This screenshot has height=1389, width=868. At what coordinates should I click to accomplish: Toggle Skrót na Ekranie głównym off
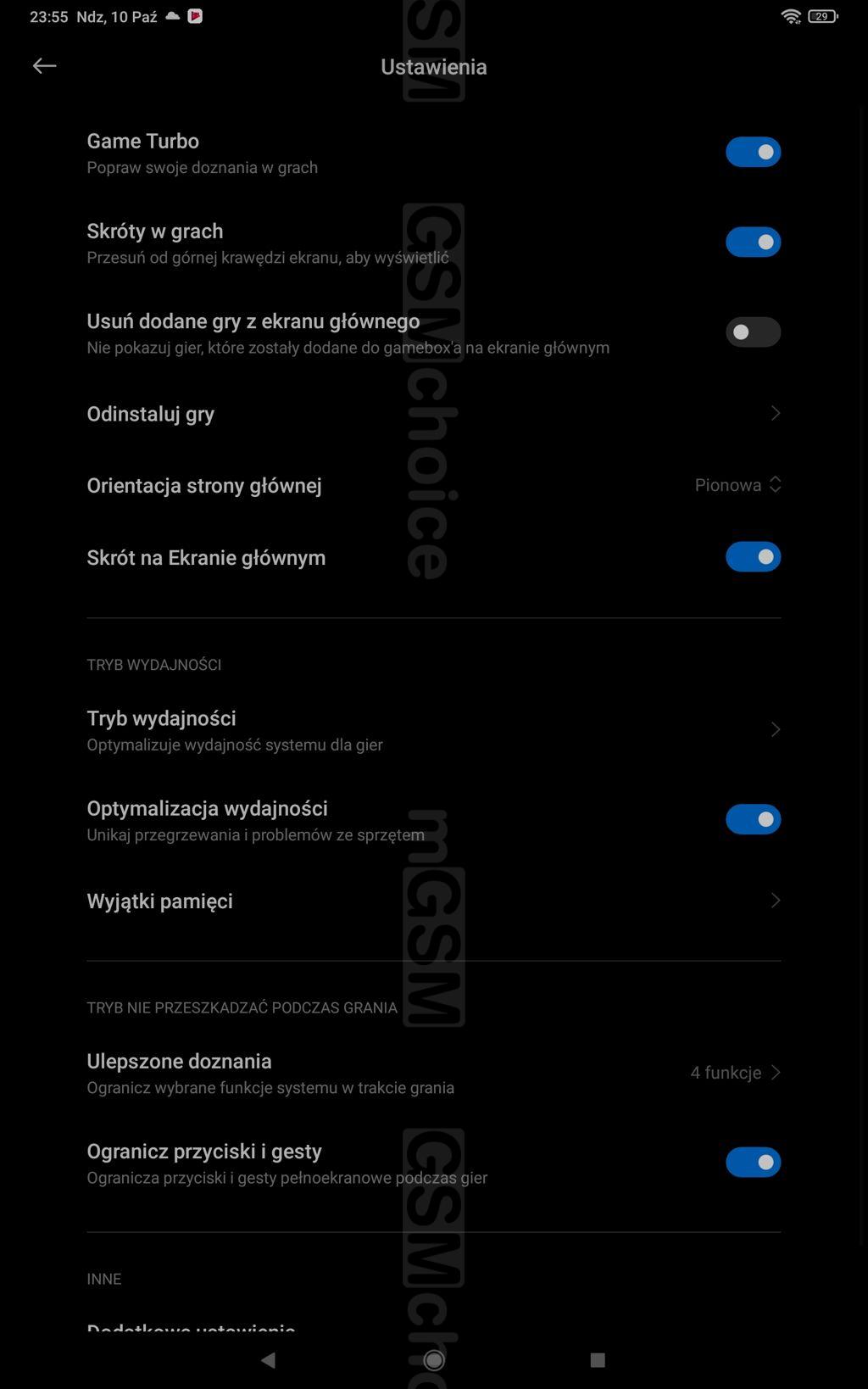(x=753, y=557)
